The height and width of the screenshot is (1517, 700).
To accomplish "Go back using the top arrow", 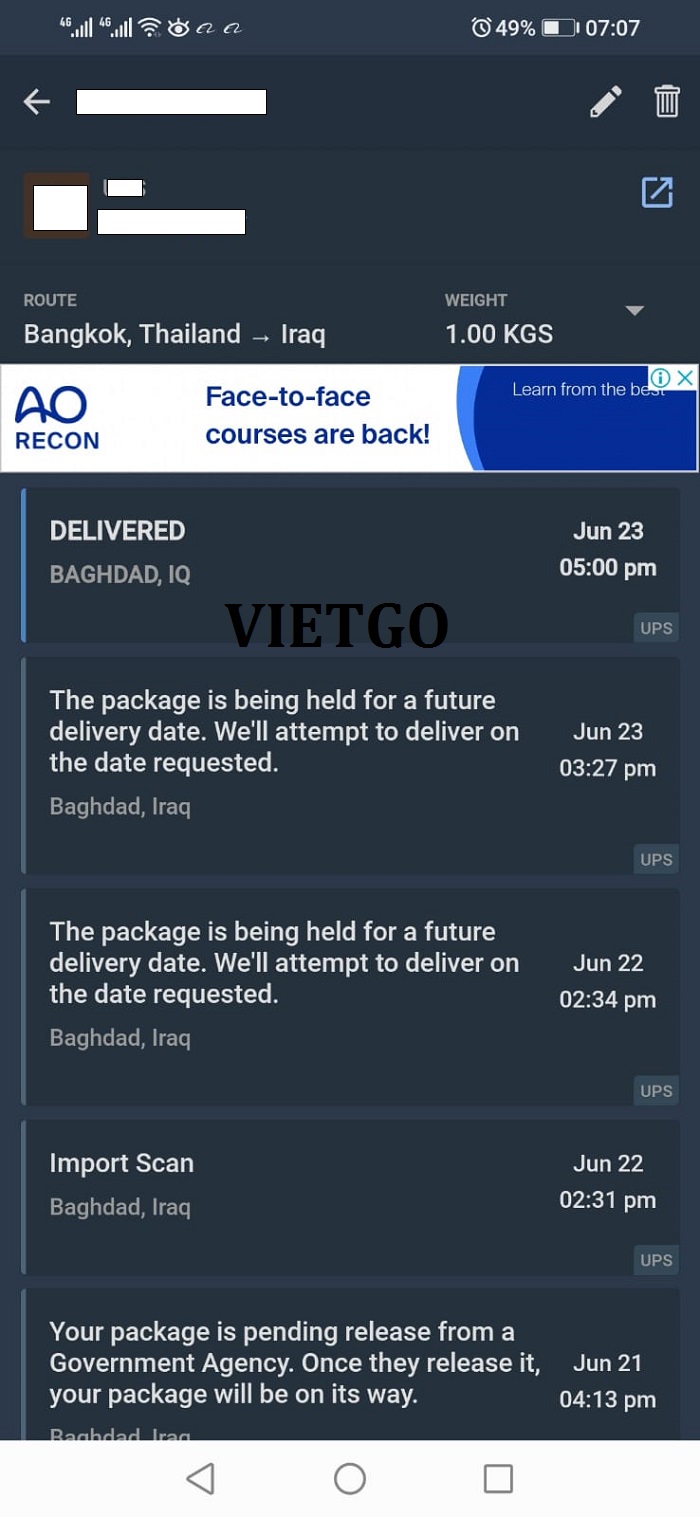I will click(37, 102).
